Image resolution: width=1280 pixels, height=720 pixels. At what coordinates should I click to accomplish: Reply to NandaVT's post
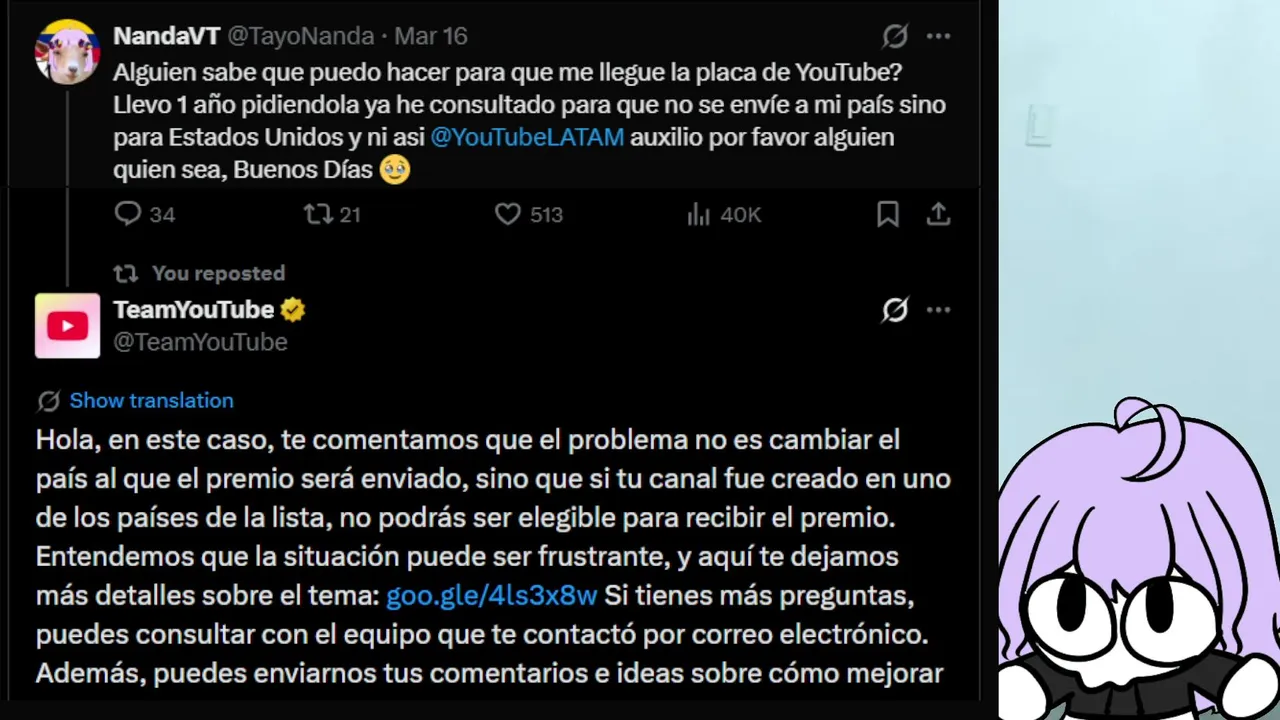point(128,214)
